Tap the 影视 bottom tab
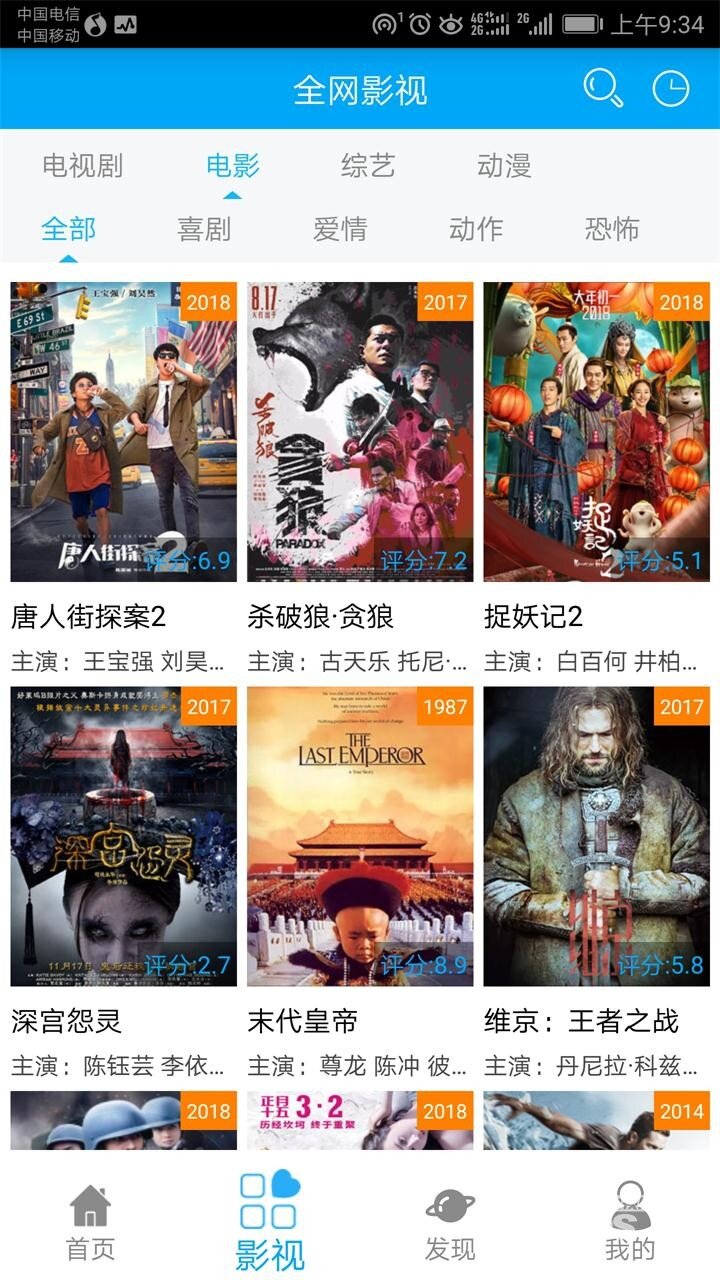 coord(270,1222)
